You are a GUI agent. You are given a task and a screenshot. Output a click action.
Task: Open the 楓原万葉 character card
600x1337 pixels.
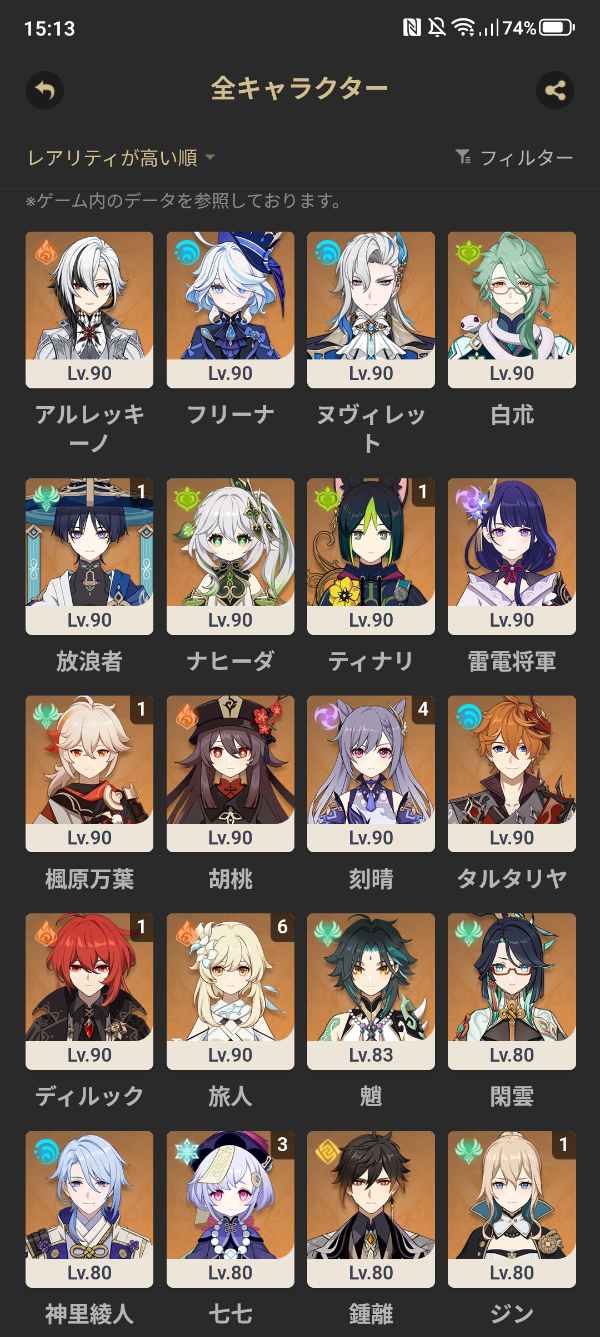point(89,774)
